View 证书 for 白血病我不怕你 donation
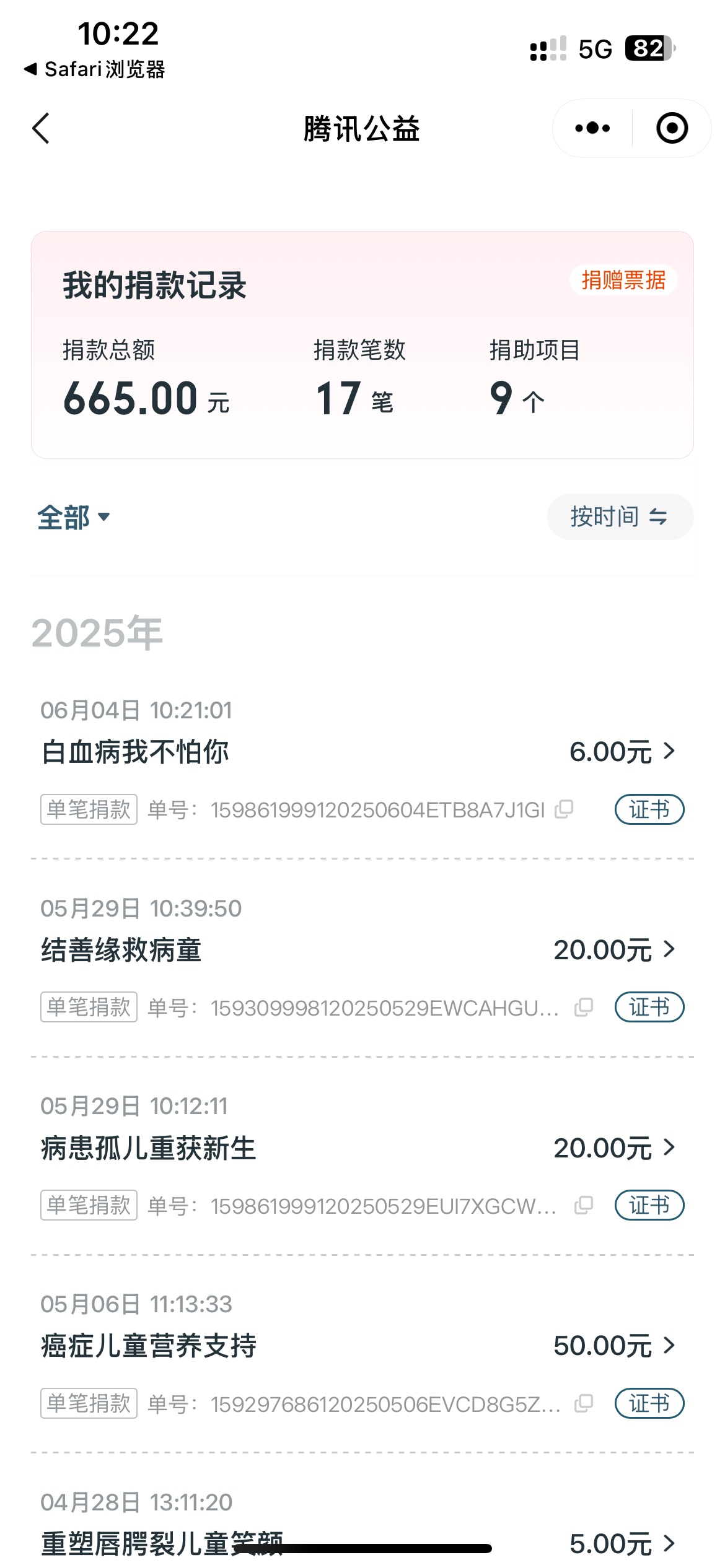 pos(649,809)
